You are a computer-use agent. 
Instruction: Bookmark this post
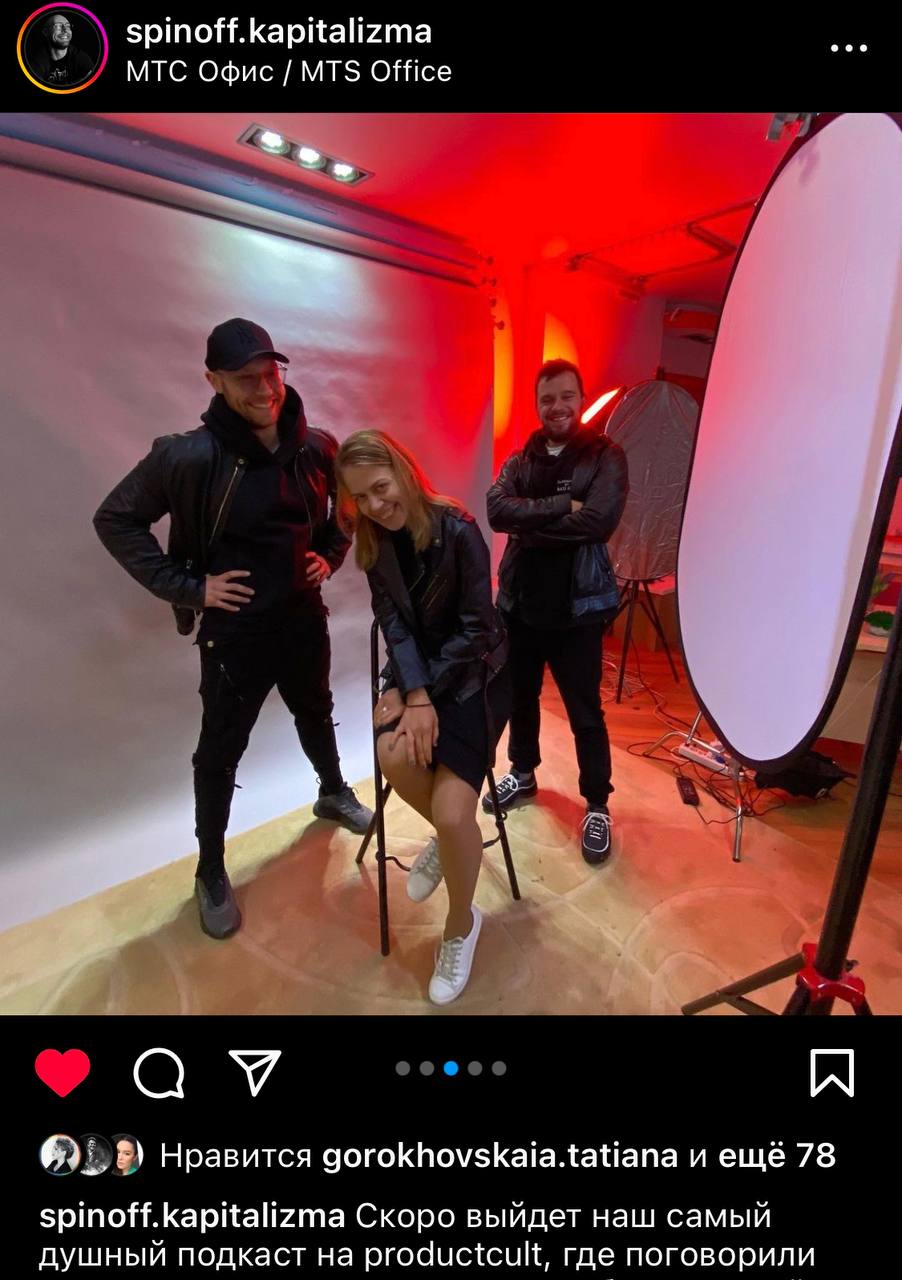point(832,1073)
